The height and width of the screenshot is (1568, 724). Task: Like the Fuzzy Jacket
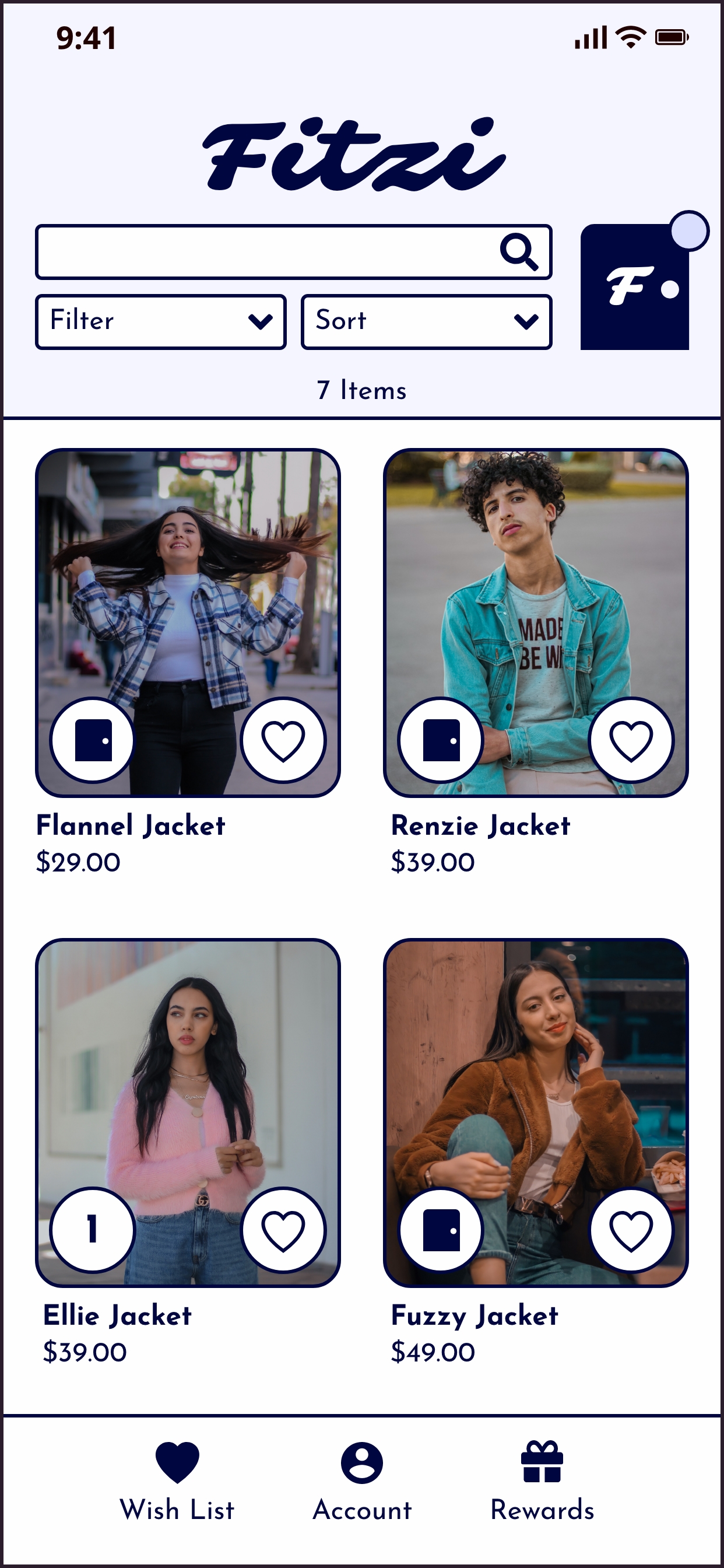point(631,1230)
